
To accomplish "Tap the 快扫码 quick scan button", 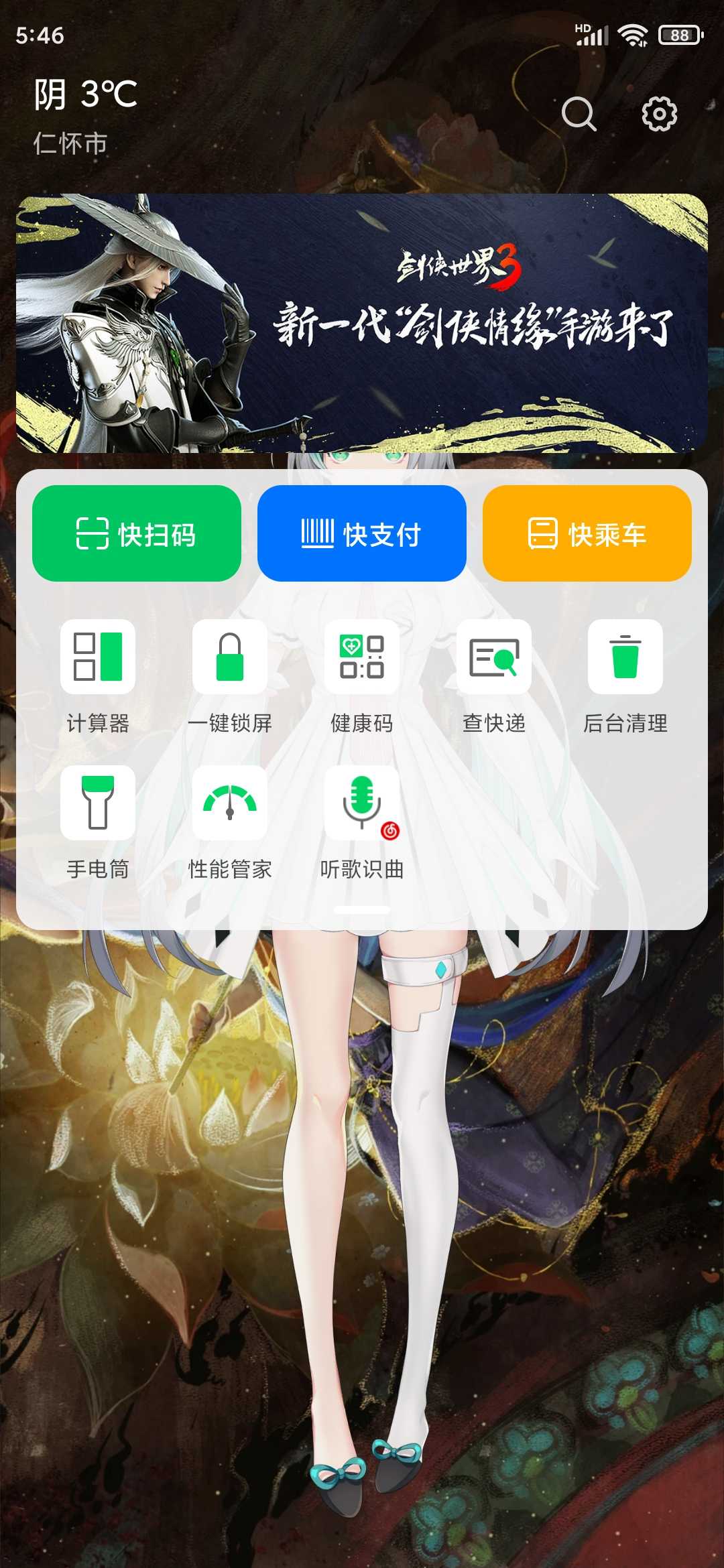I will [137, 533].
